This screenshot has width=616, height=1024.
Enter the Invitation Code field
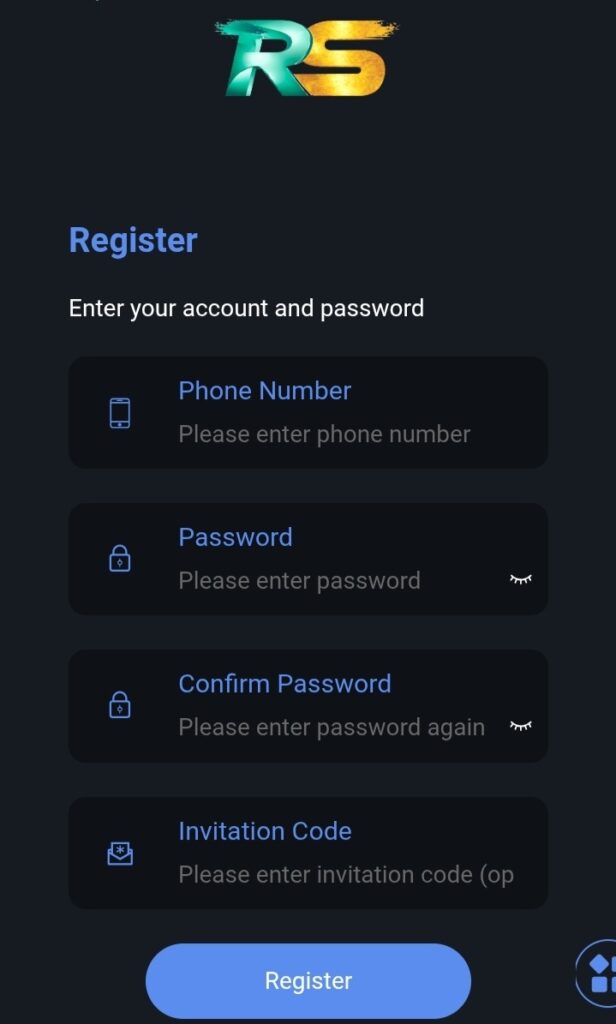pos(345,875)
